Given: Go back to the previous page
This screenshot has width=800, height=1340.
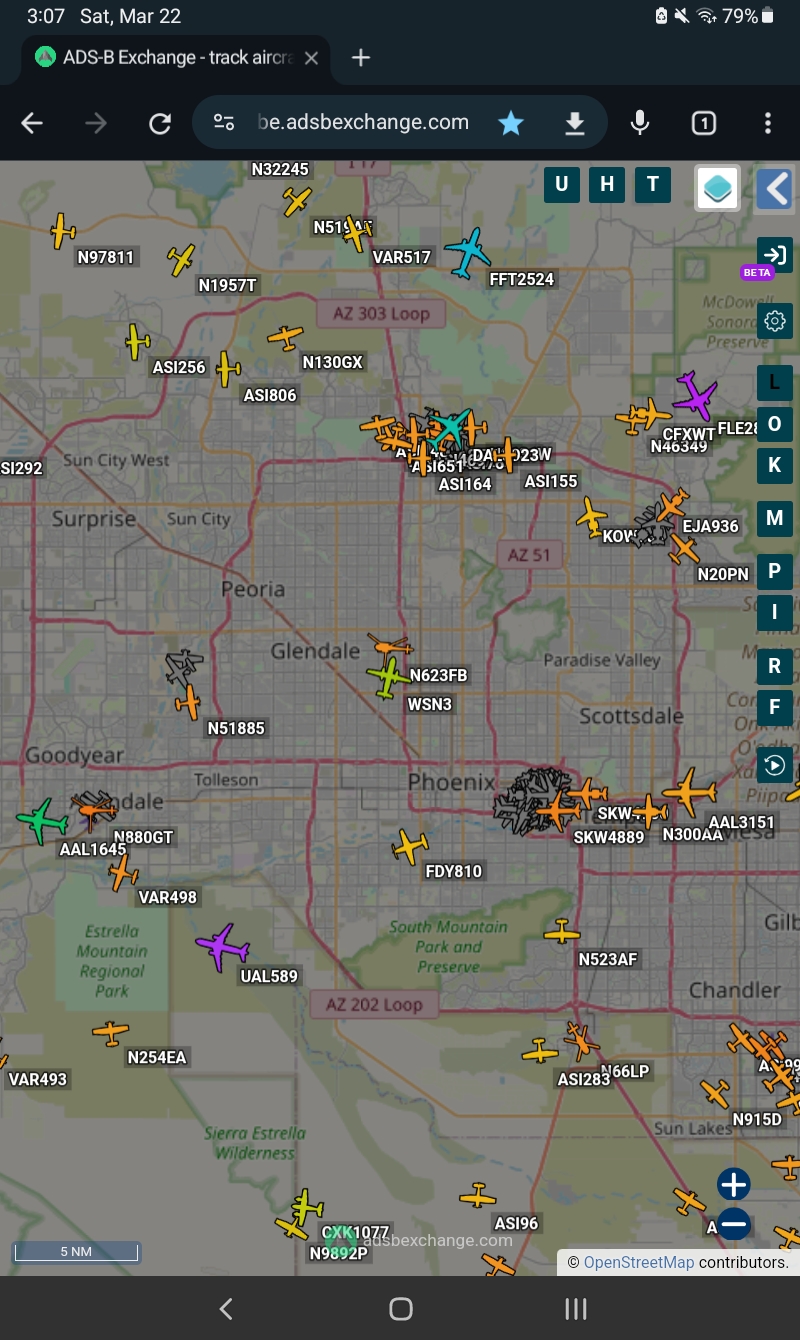Looking at the screenshot, I should click(32, 123).
